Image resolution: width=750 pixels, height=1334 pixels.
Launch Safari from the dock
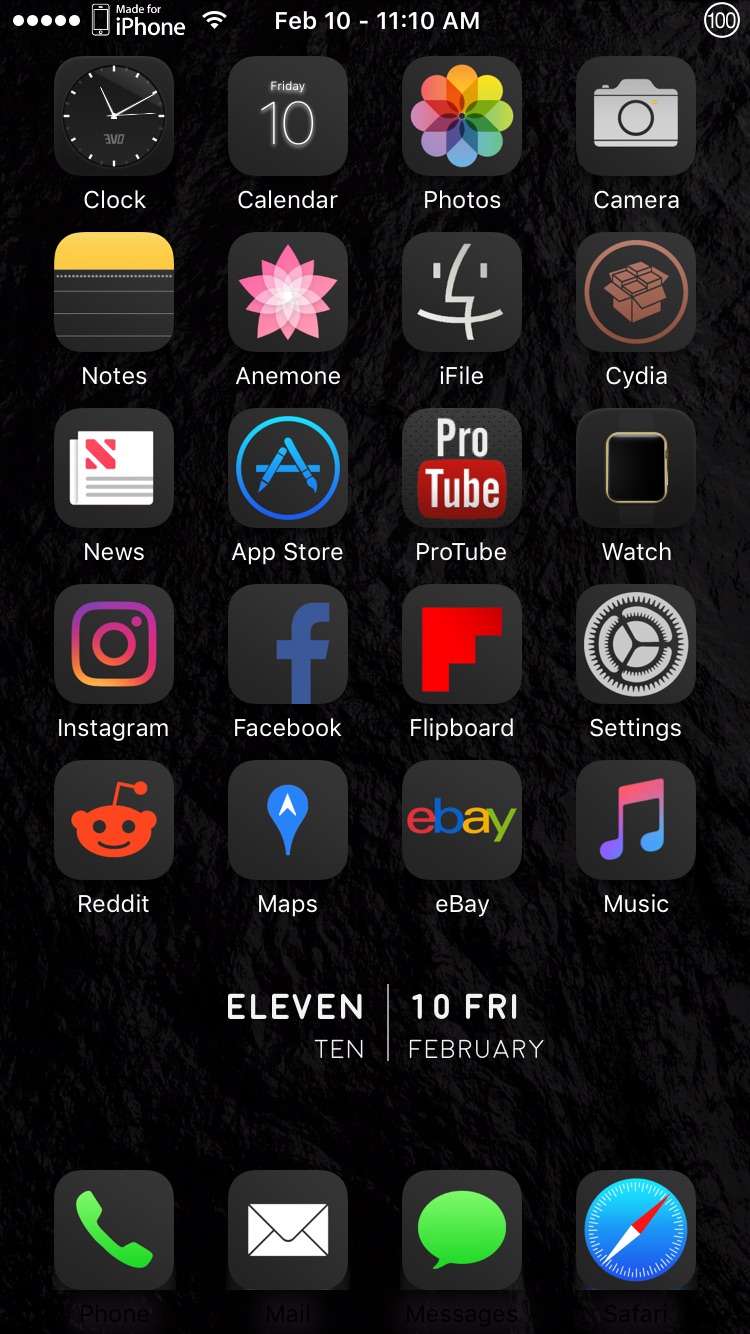click(x=636, y=1230)
